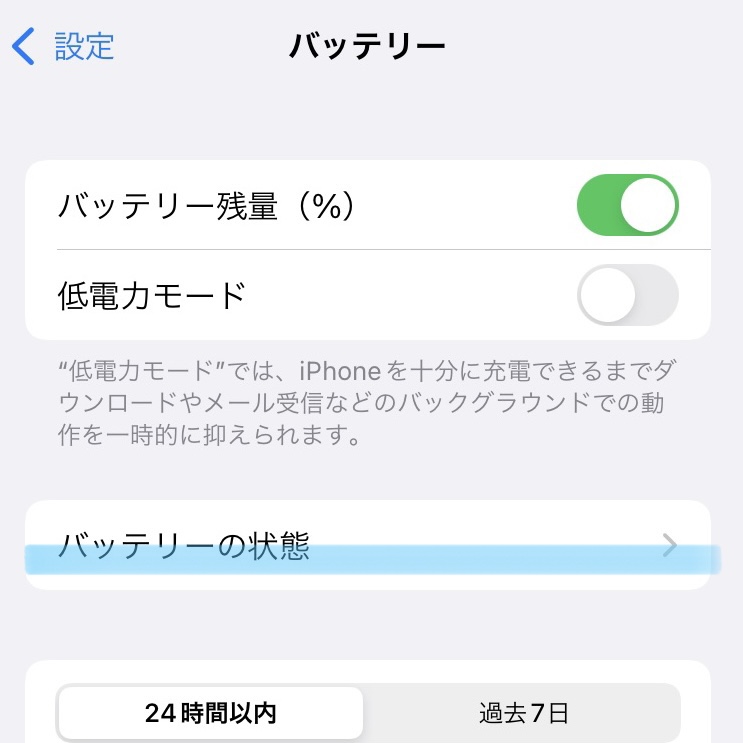
Task: Turn off バッテリー残量（%）
Action: pyautogui.click(x=627, y=205)
